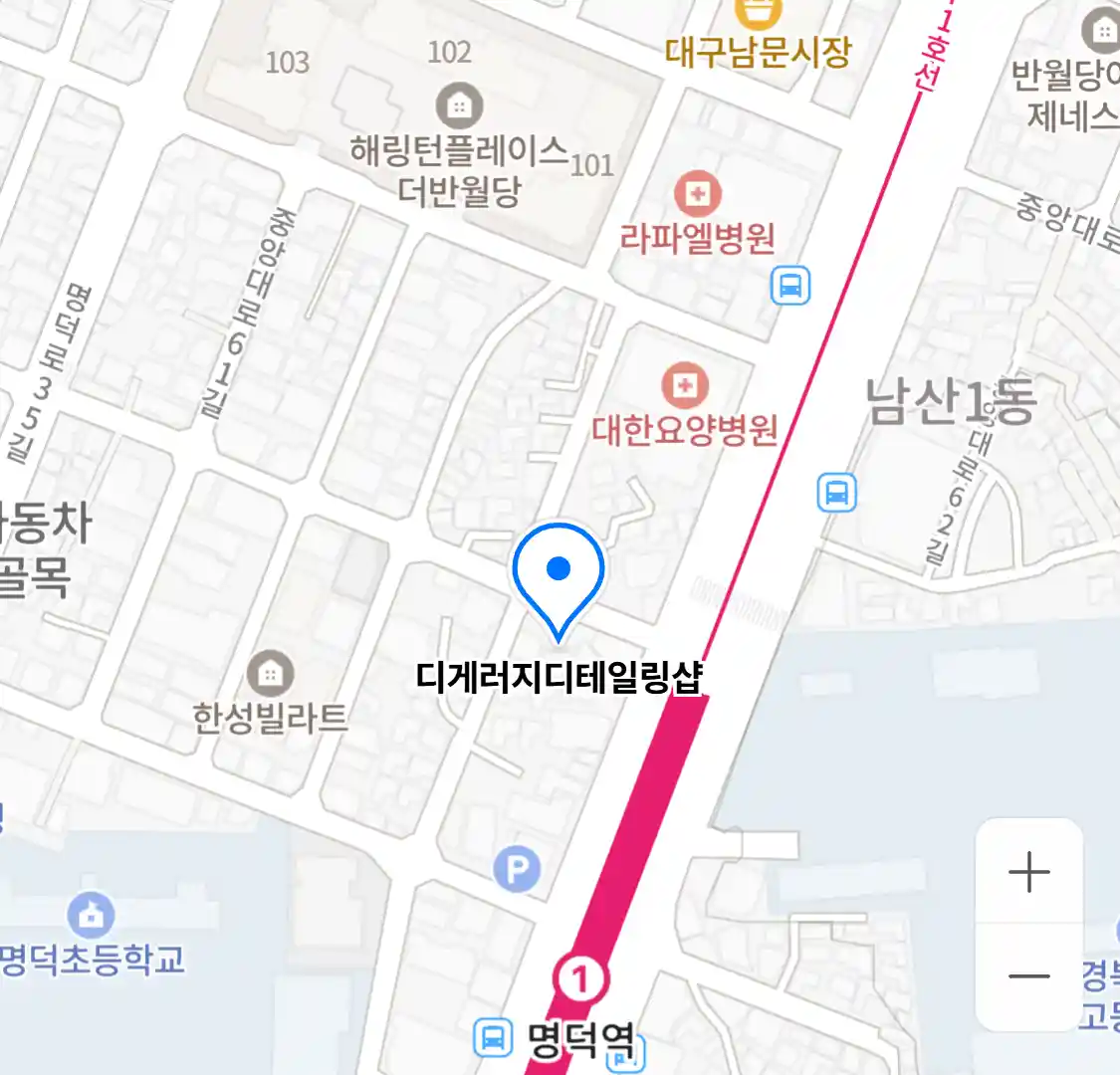
Task: Select the bus stop near 라파엘병원
Action: coord(790,287)
